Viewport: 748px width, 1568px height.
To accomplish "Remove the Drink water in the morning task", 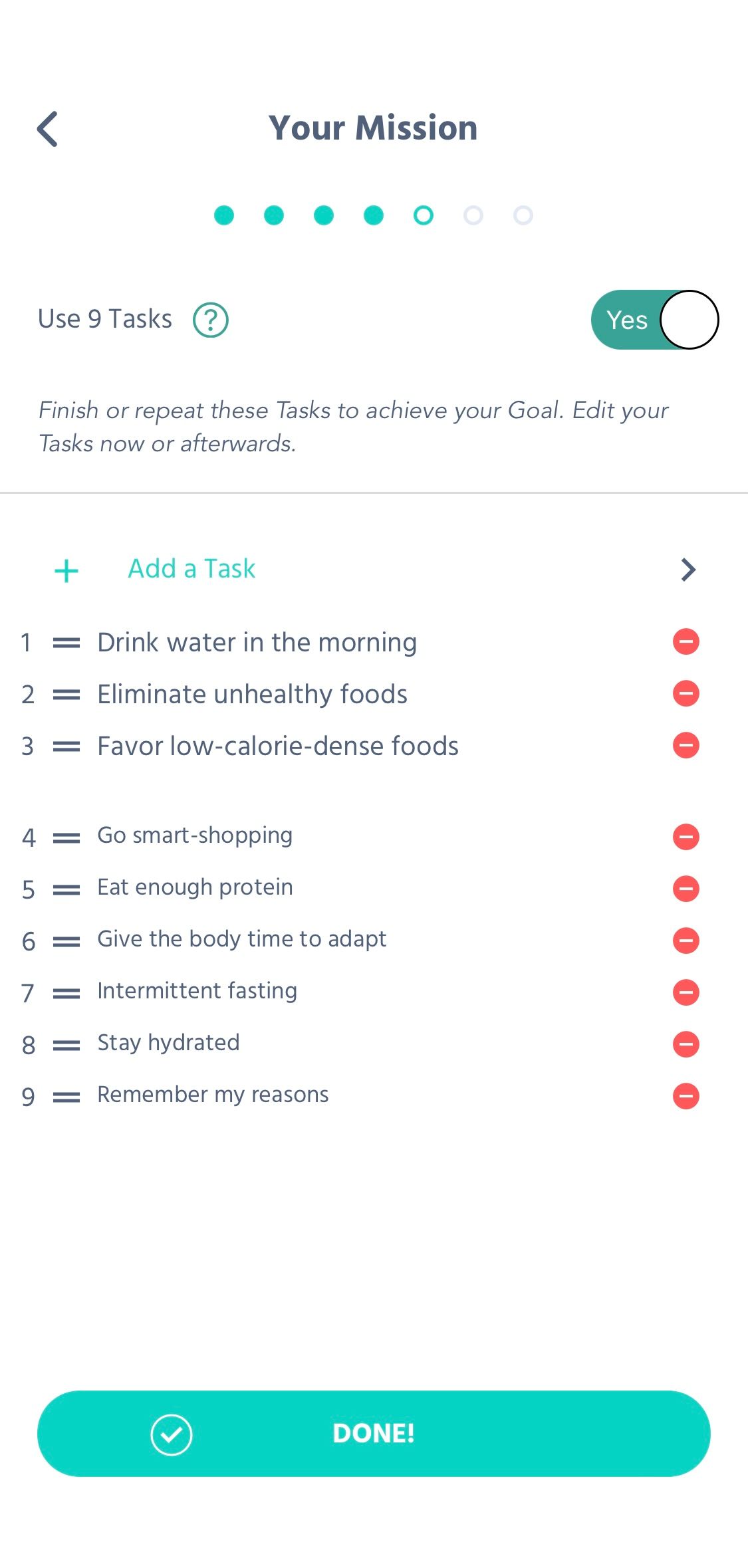I will coord(685,641).
